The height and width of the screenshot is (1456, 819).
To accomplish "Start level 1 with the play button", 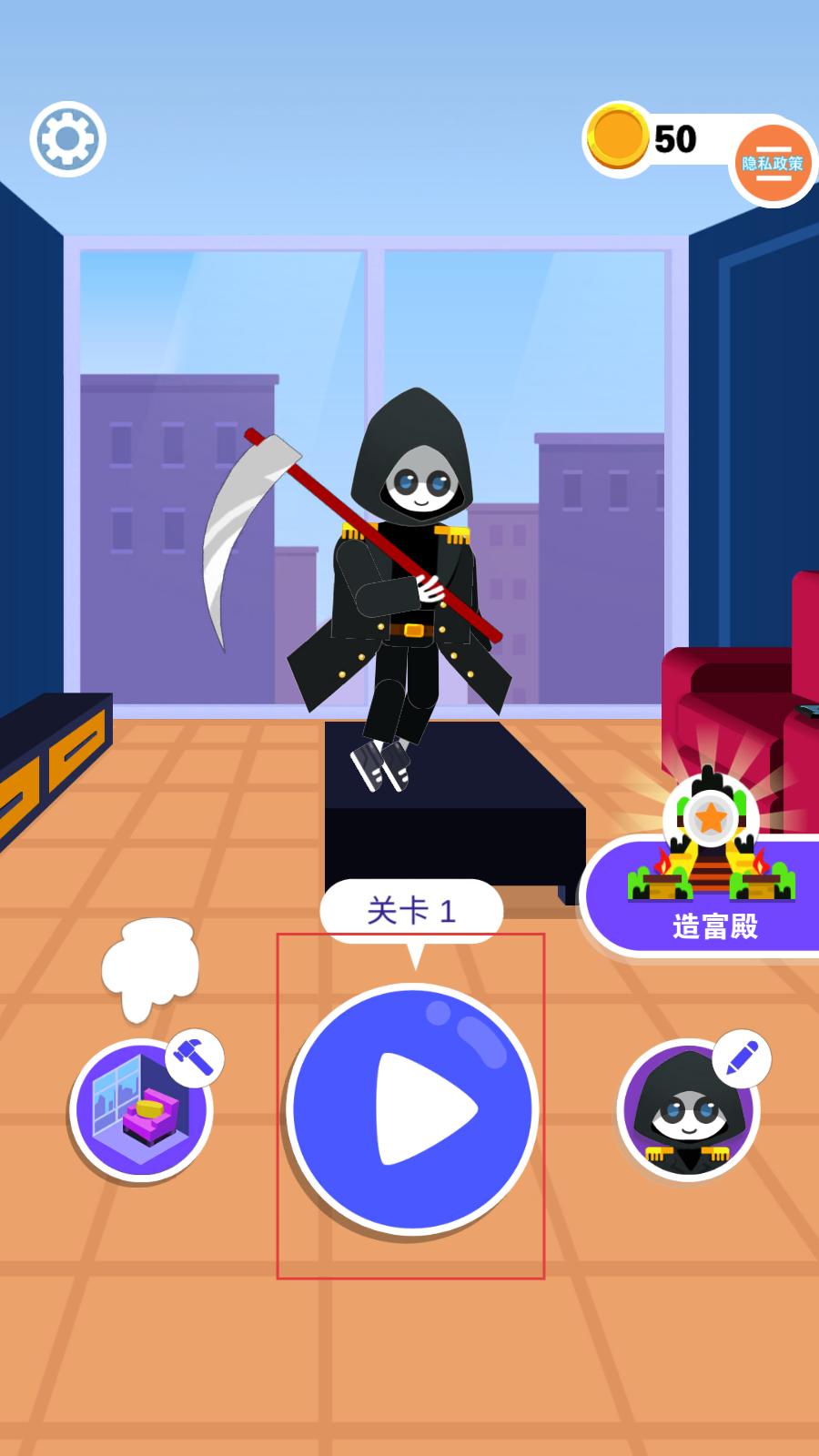I will click(x=412, y=1108).
